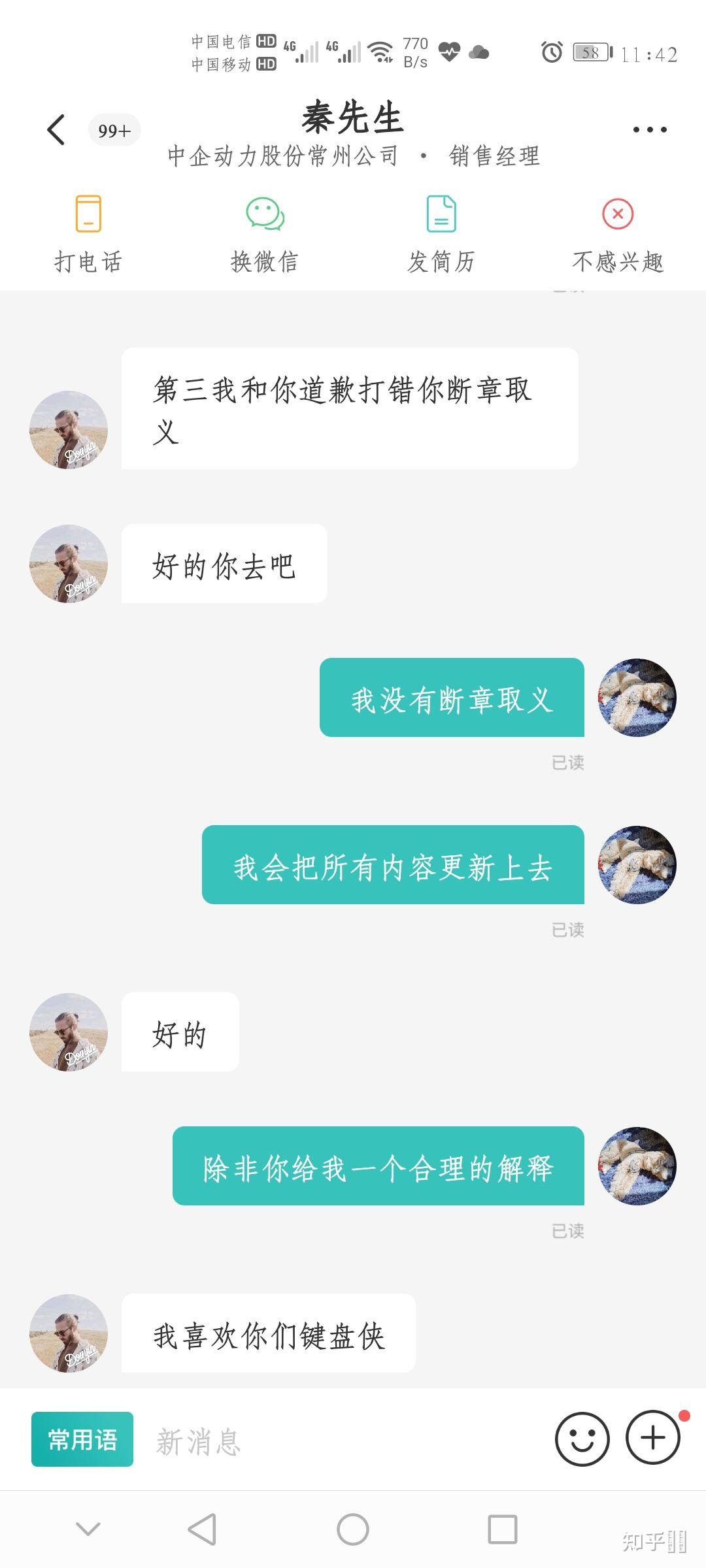Focus the 新消息 message input field
Image resolution: width=706 pixels, height=1568 pixels.
340,1441
